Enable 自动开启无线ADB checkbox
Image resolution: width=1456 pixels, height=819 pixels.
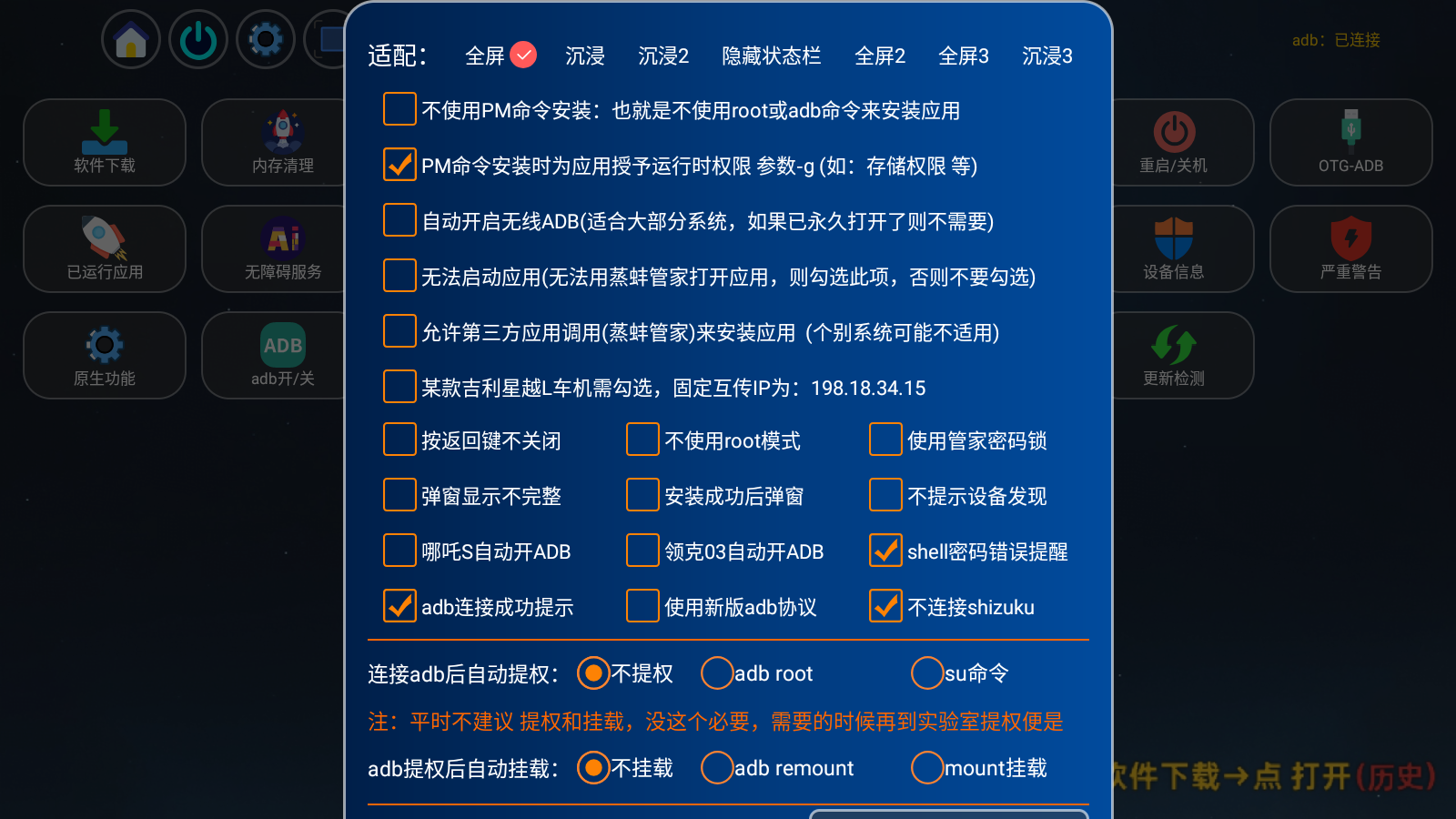[399, 219]
